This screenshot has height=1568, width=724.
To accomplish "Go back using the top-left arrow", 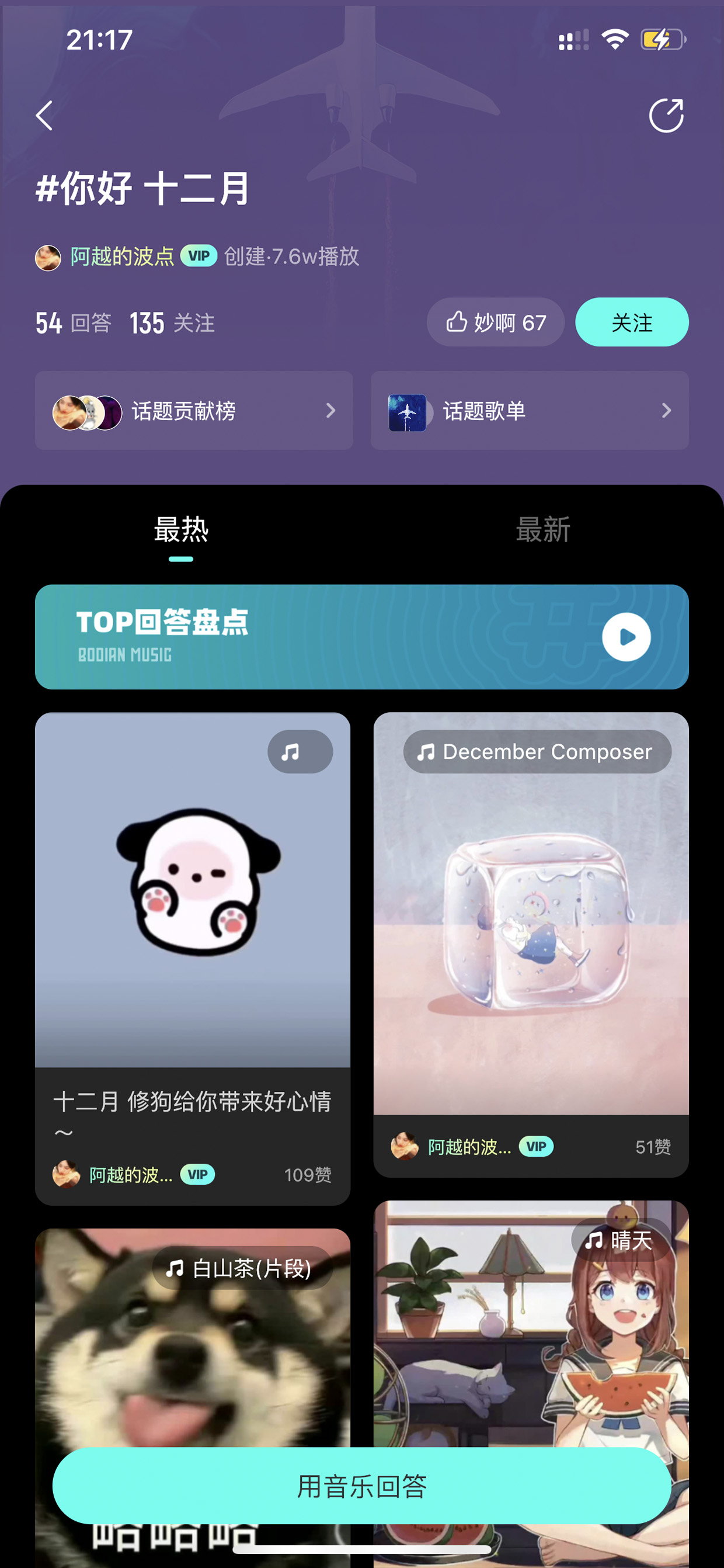I will [x=44, y=116].
